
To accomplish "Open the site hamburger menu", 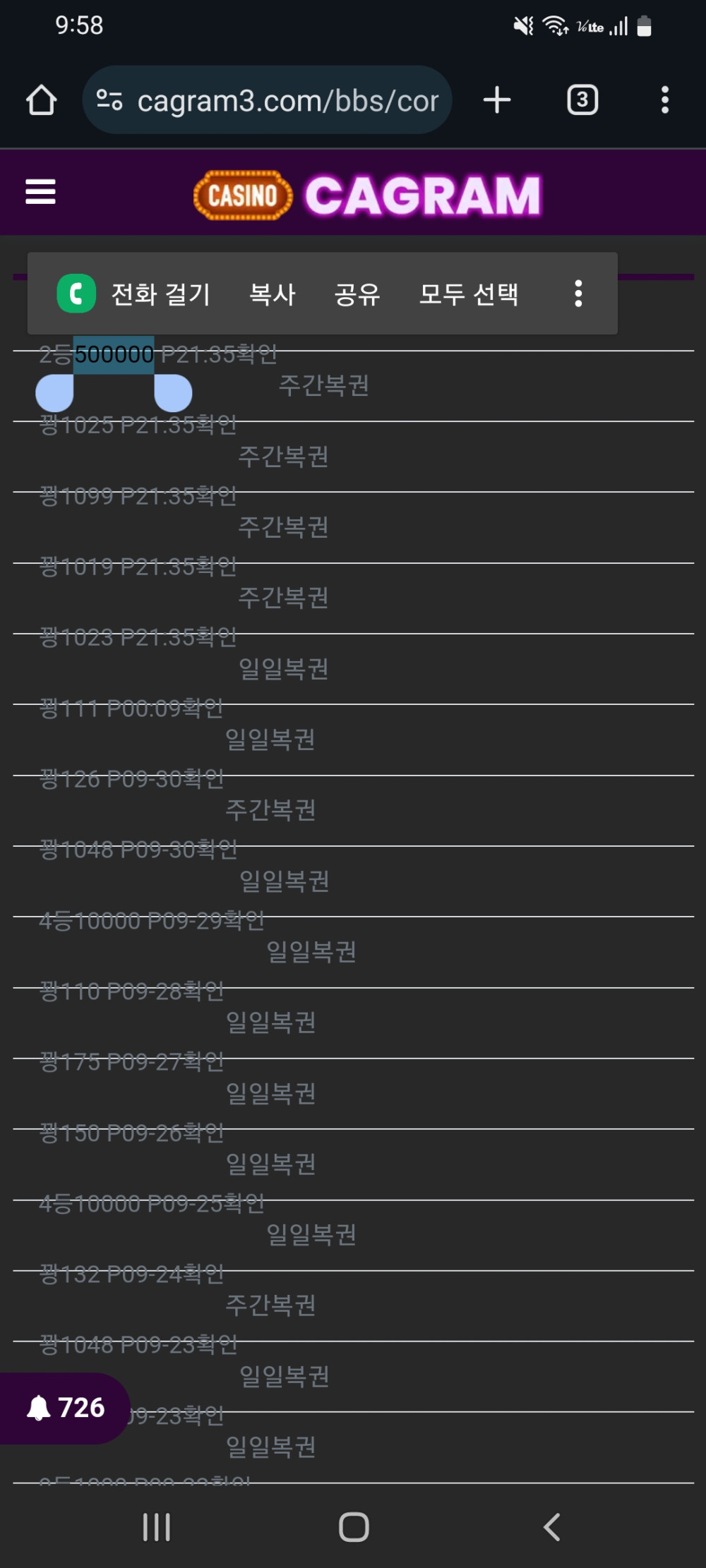I will (x=40, y=192).
